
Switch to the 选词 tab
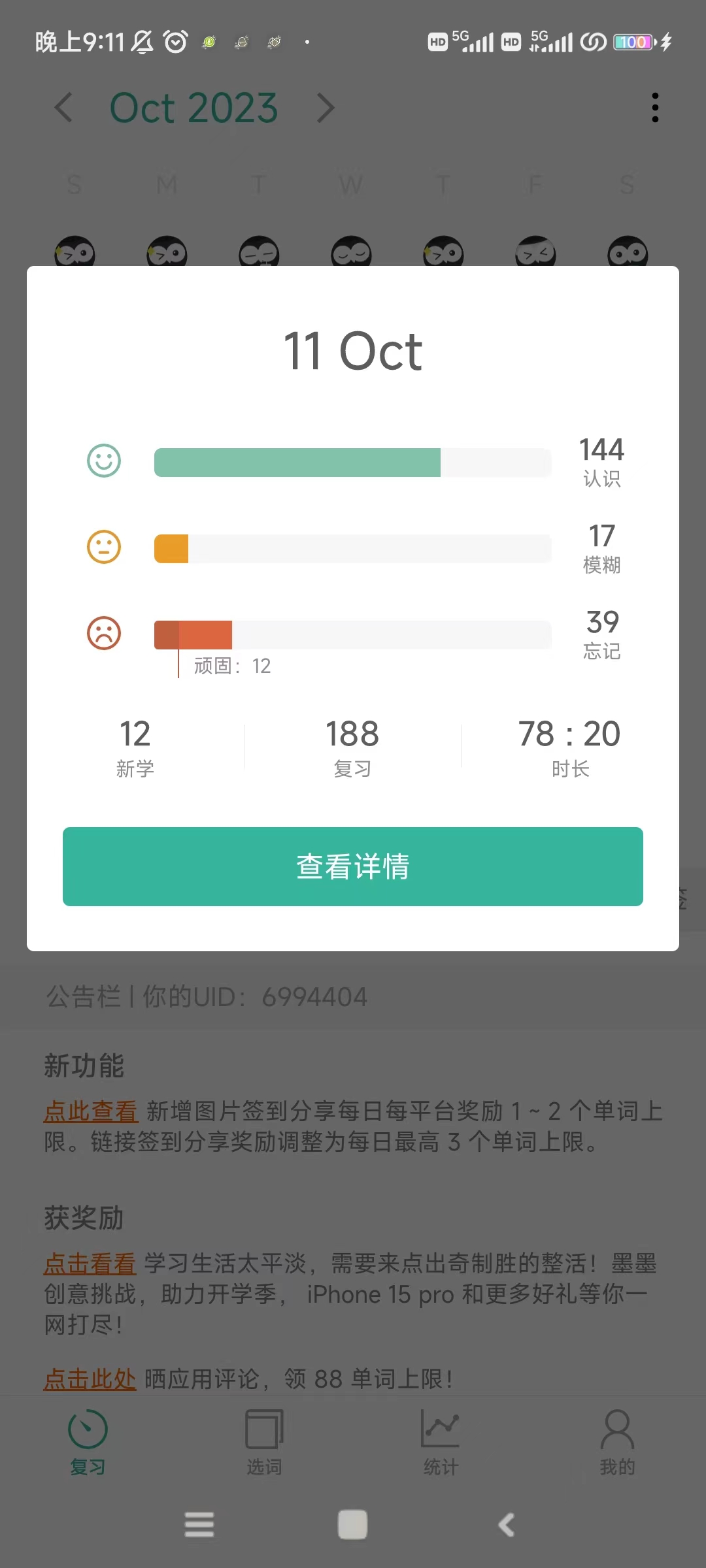264,1443
